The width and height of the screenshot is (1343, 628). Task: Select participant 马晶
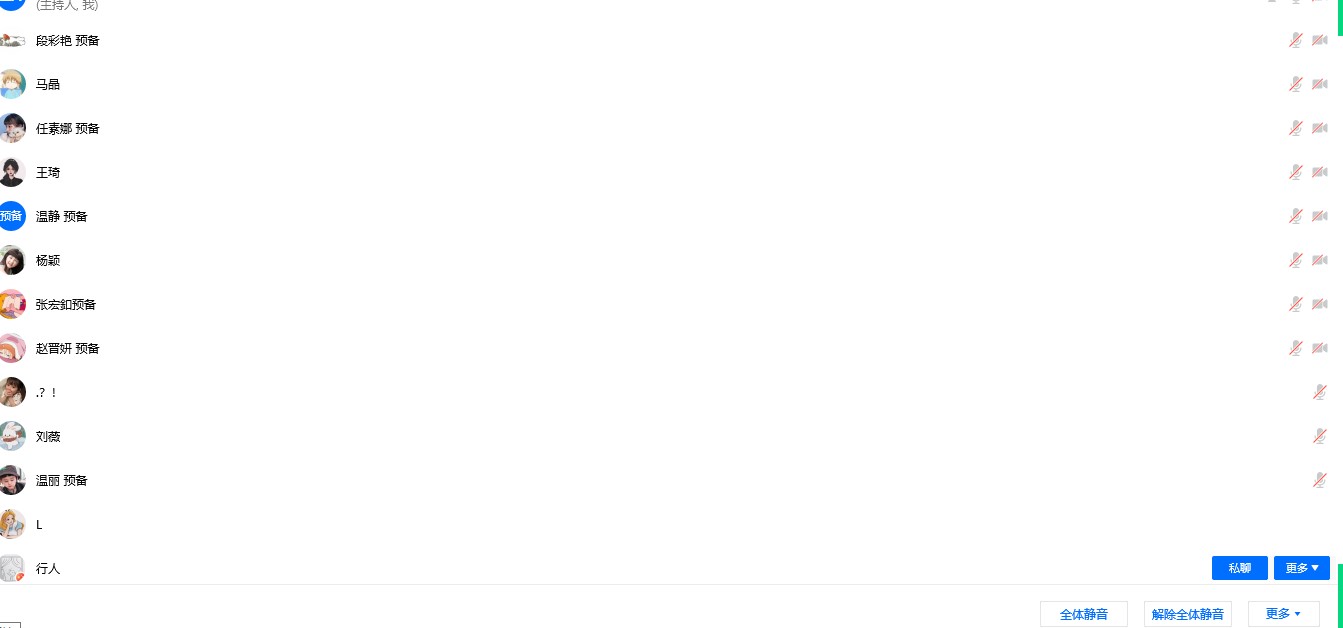48,84
